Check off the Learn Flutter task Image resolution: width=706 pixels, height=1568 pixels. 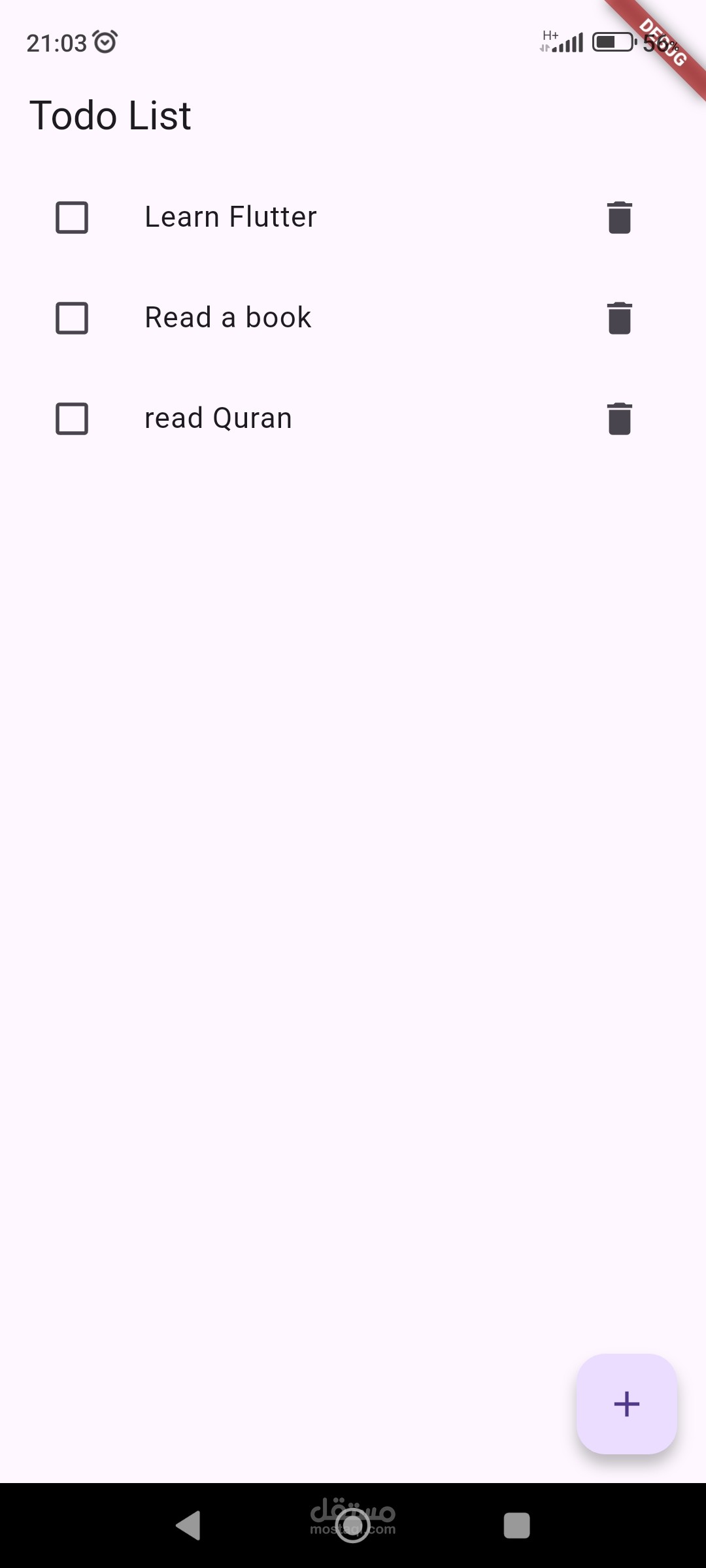(72, 218)
